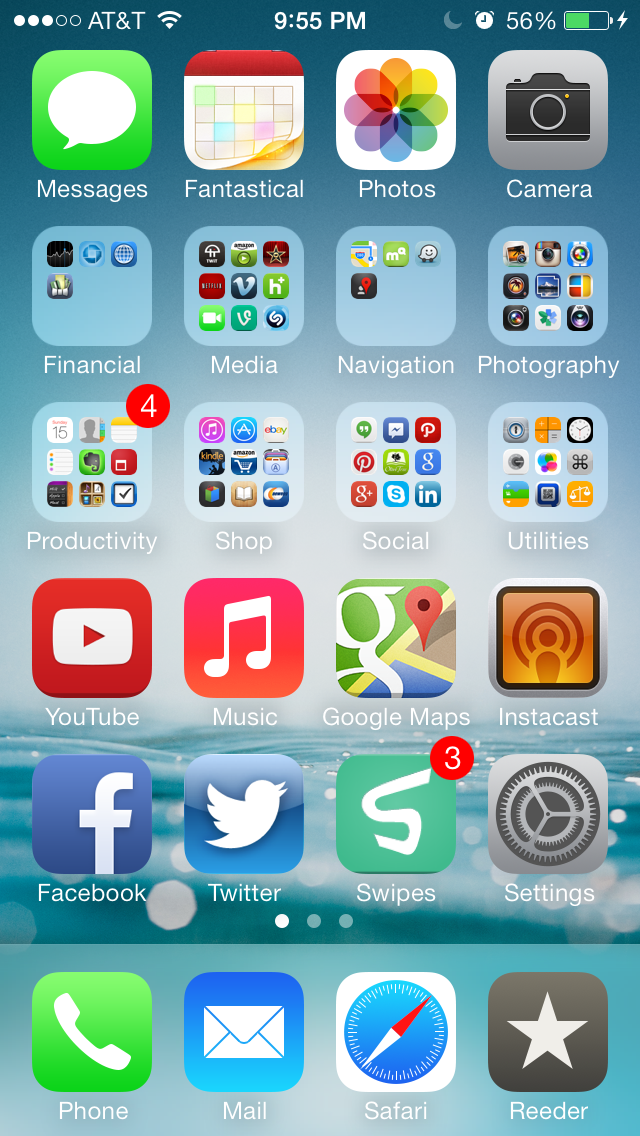Launch the Camera app
The image size is (640, 1136).
(x=548, y=110)
